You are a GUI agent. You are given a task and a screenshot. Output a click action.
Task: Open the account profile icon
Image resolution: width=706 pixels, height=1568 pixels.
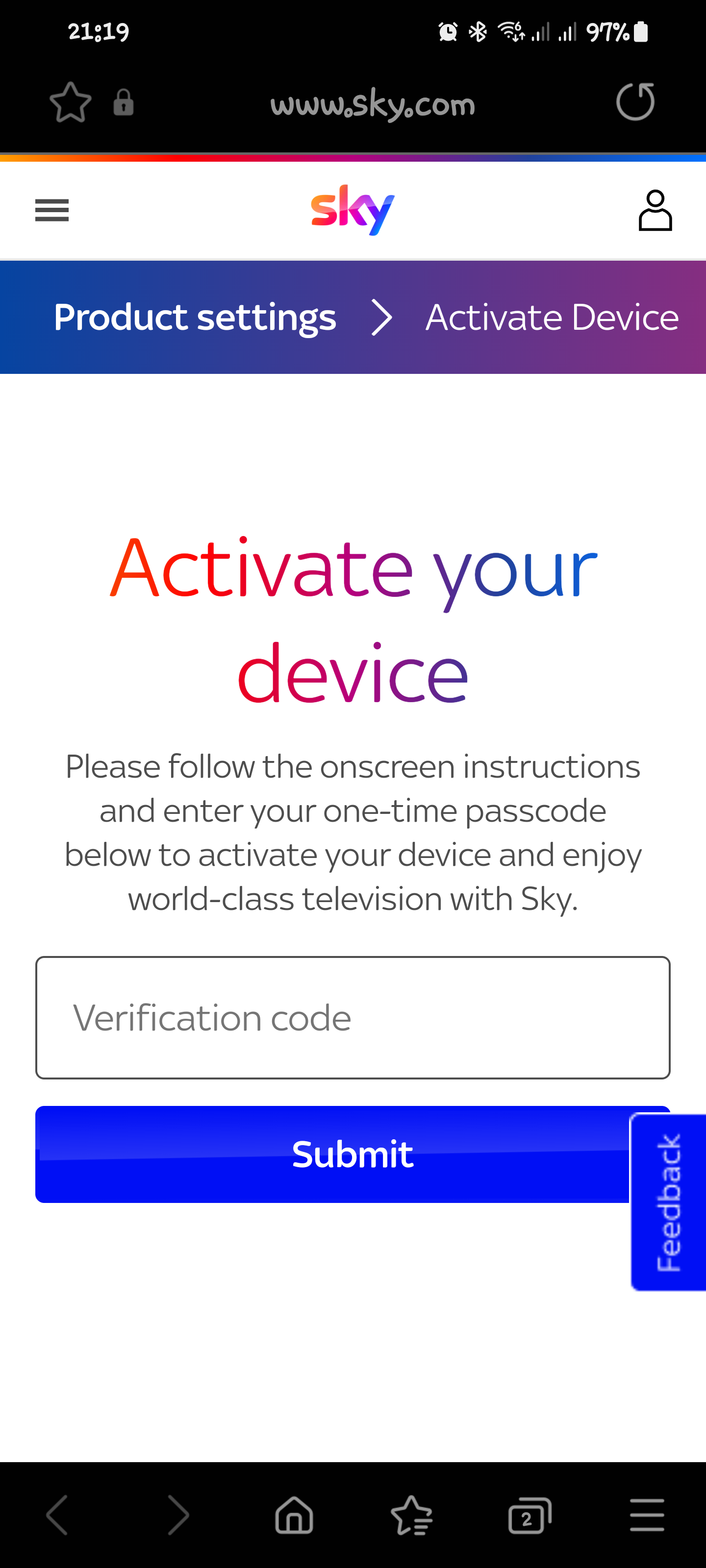(x=655, y=211)
